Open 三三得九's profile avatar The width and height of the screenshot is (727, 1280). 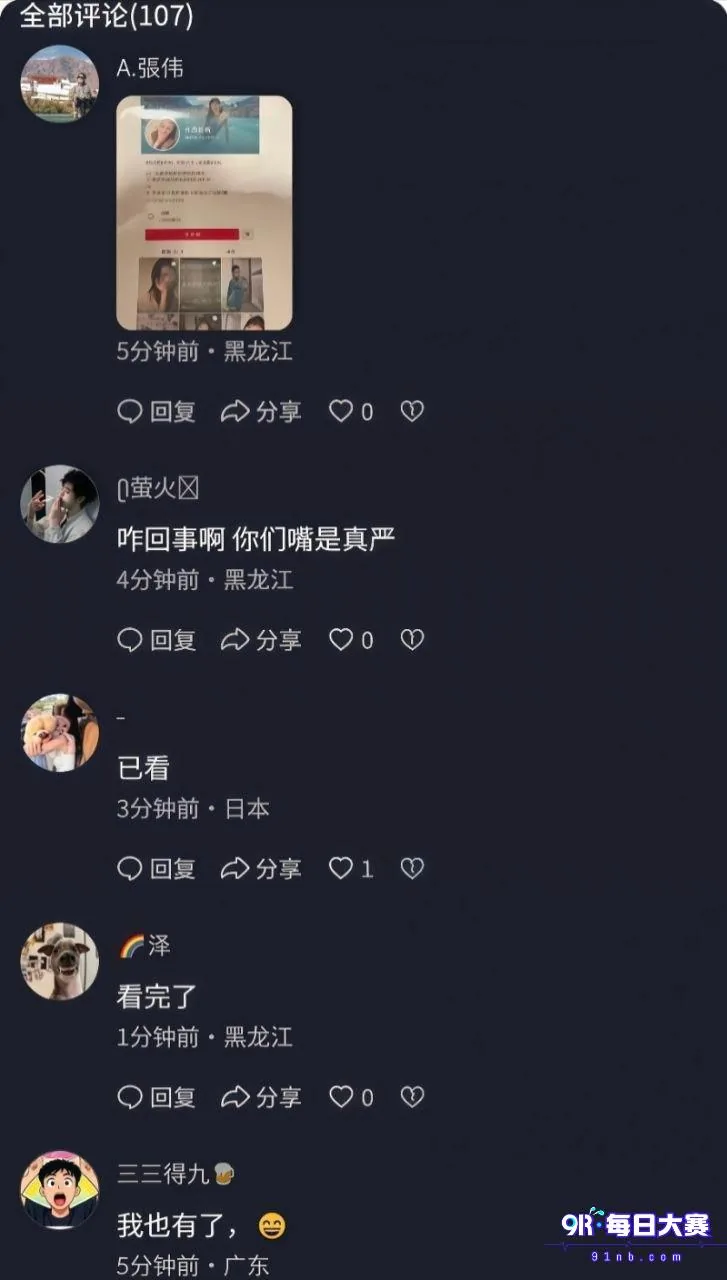click(x=60, y=1190)
